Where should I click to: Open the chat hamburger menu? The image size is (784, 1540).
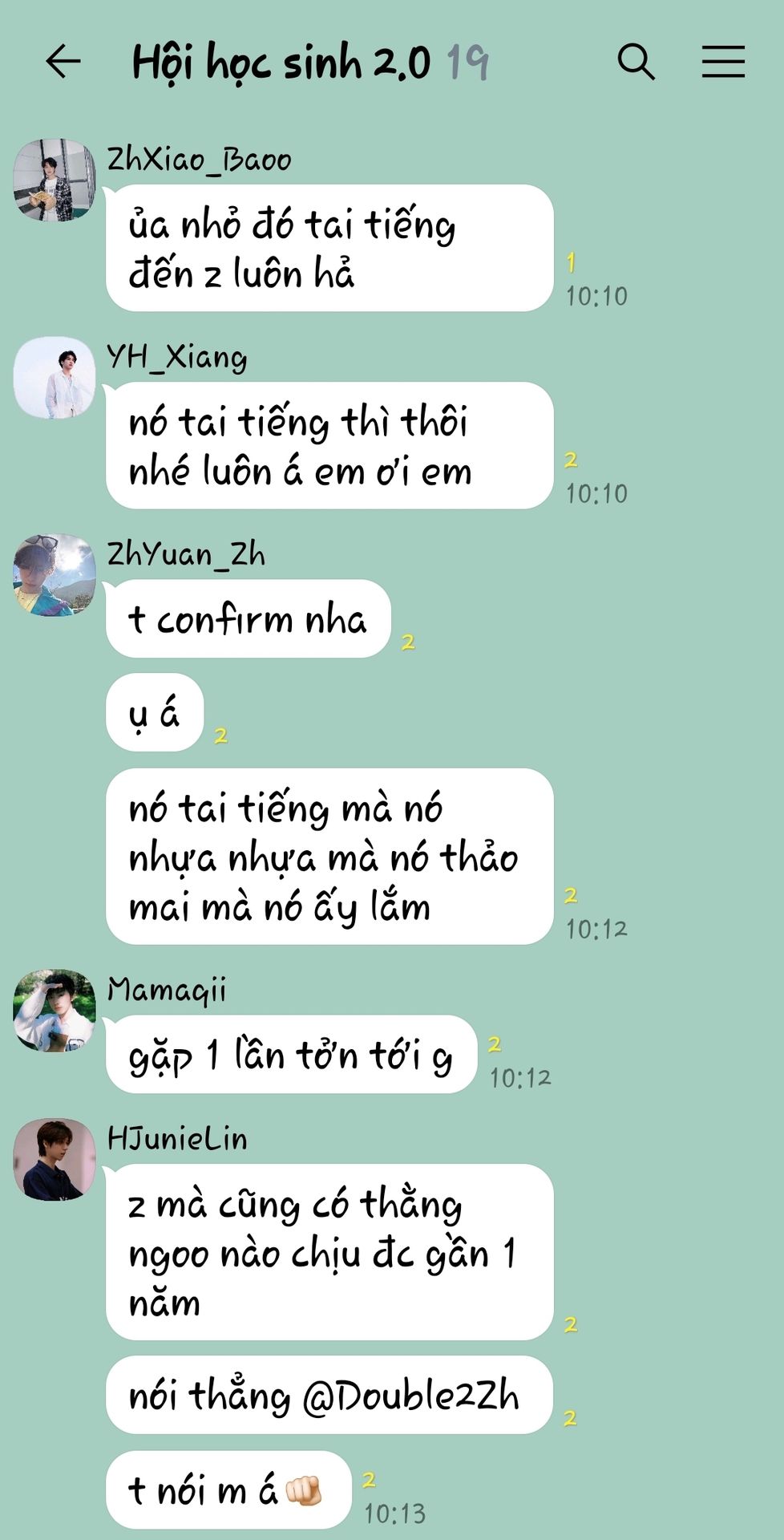[723, 62]
